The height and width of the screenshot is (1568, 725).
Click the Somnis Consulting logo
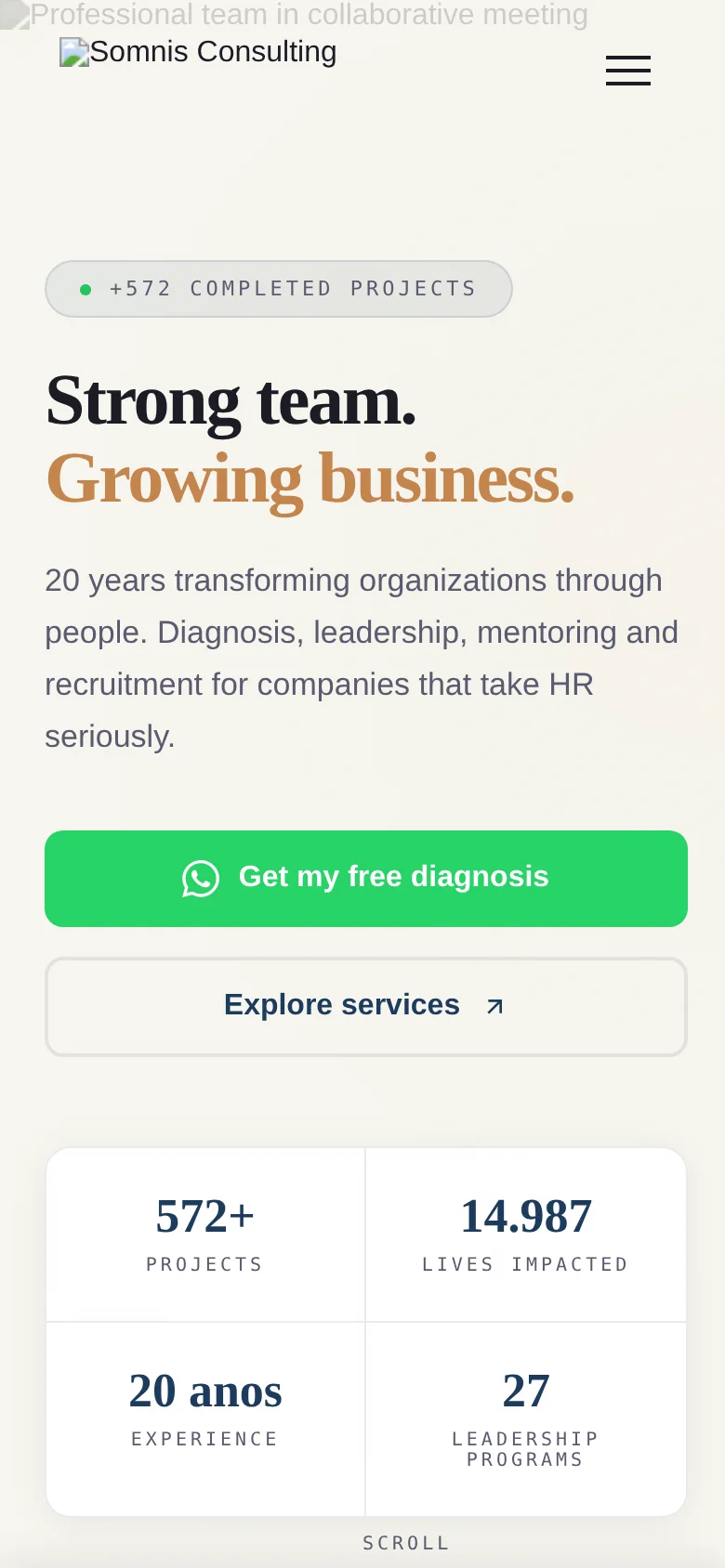click(x=197, y=52)
